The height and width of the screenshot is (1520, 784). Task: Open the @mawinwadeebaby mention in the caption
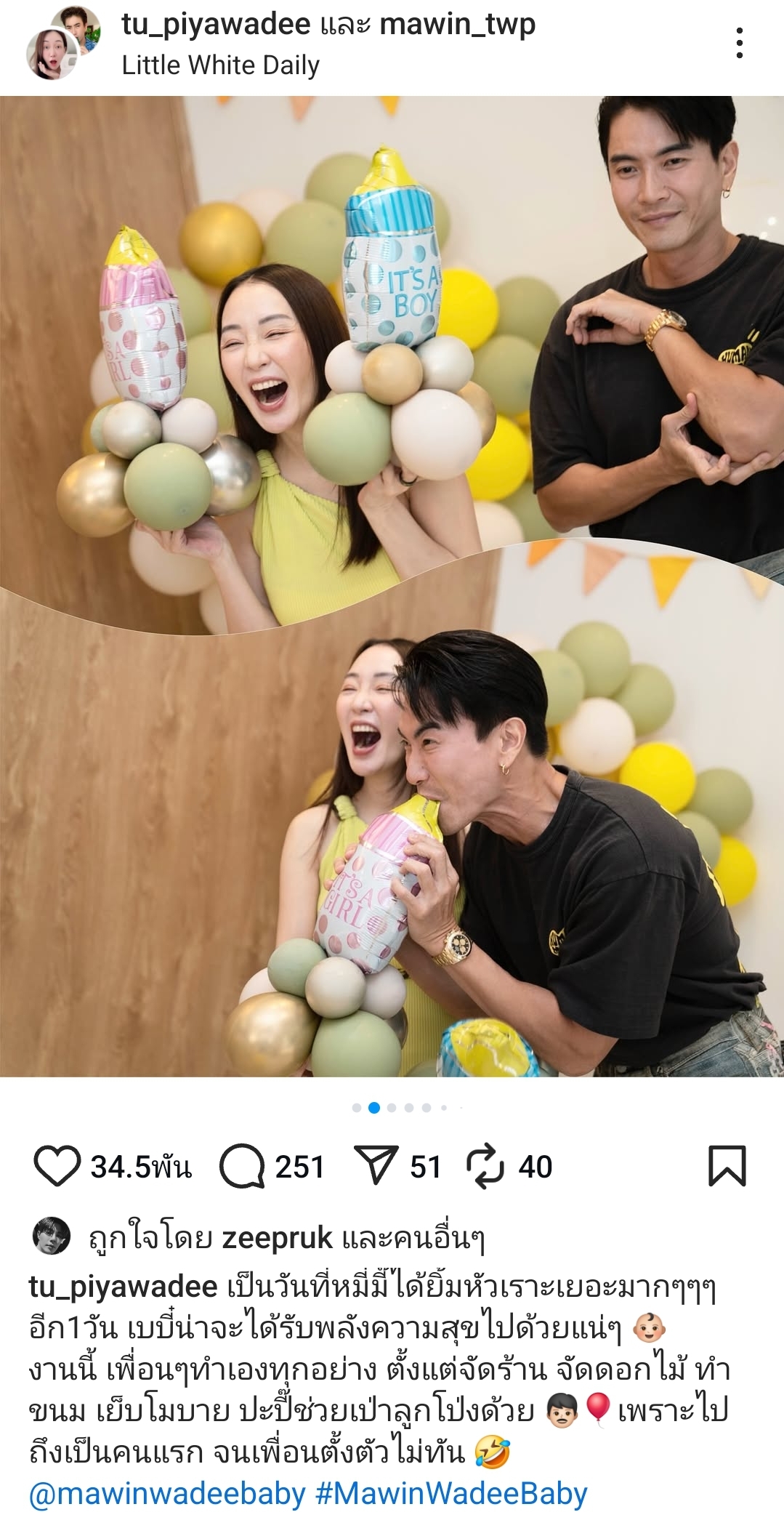pos(167,1494)
